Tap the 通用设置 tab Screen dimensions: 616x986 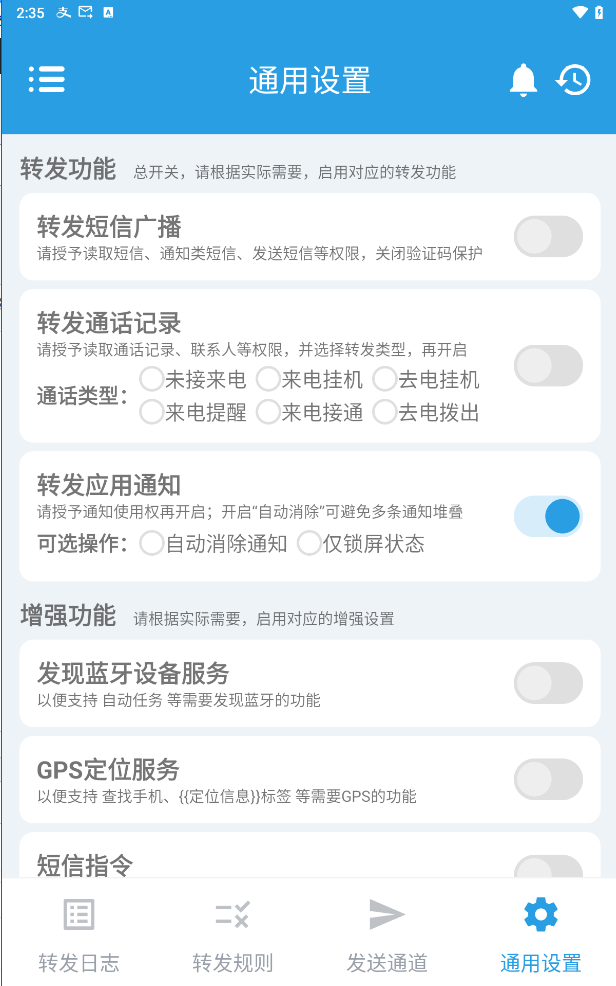pyautogui.click(x=541, y=935)
